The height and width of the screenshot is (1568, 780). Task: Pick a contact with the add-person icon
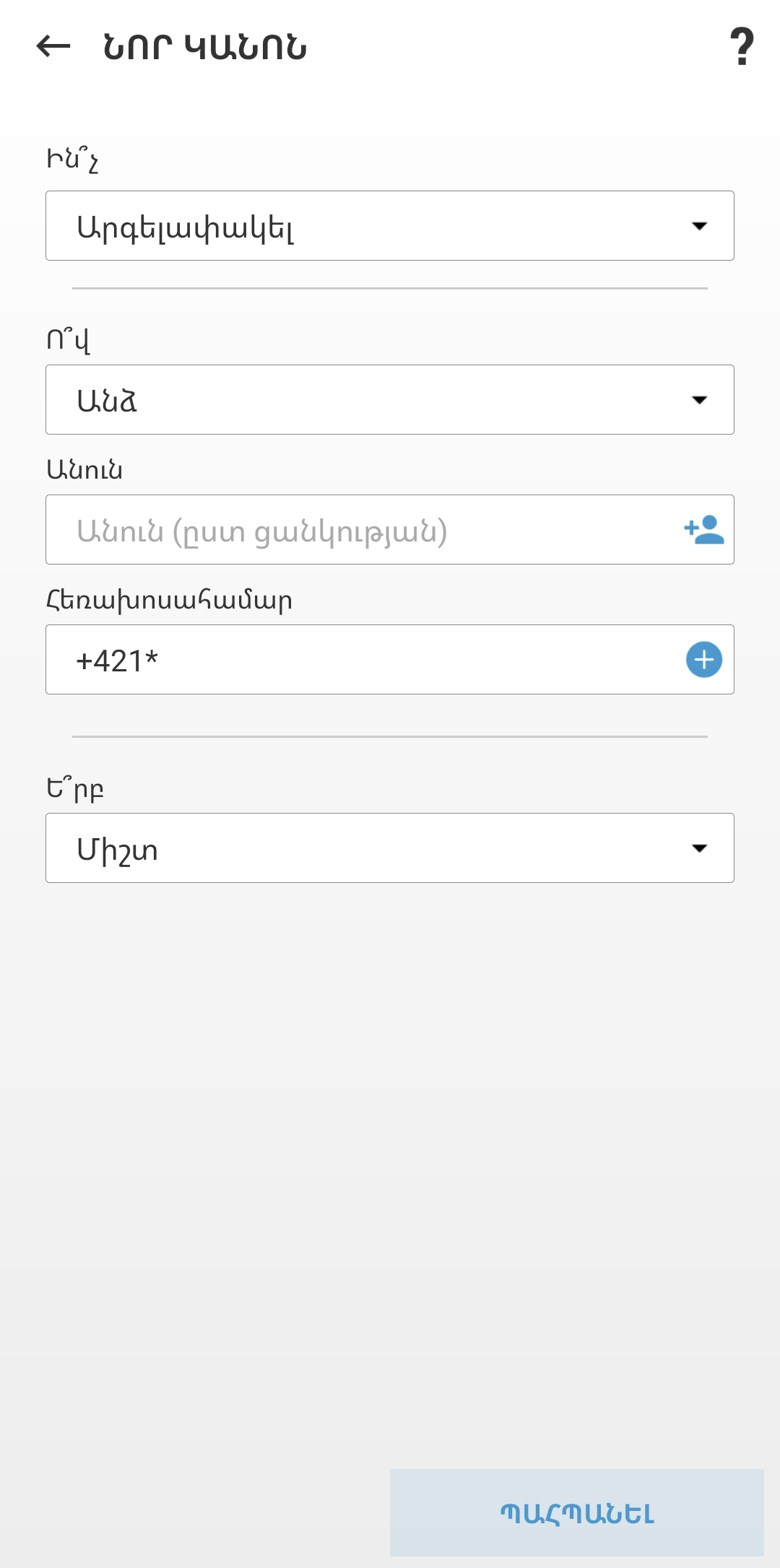[704, 530]
